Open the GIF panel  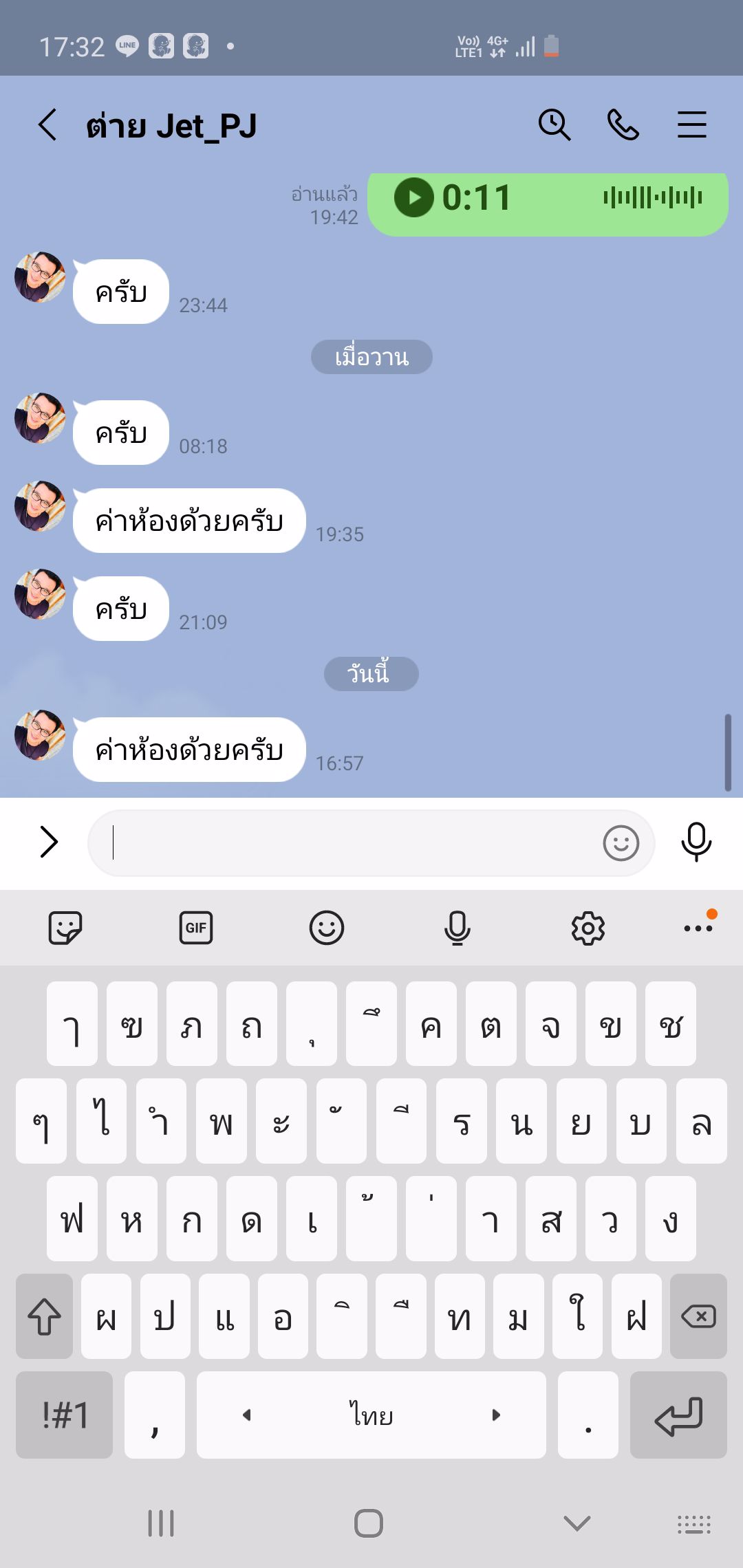point(196,927)
